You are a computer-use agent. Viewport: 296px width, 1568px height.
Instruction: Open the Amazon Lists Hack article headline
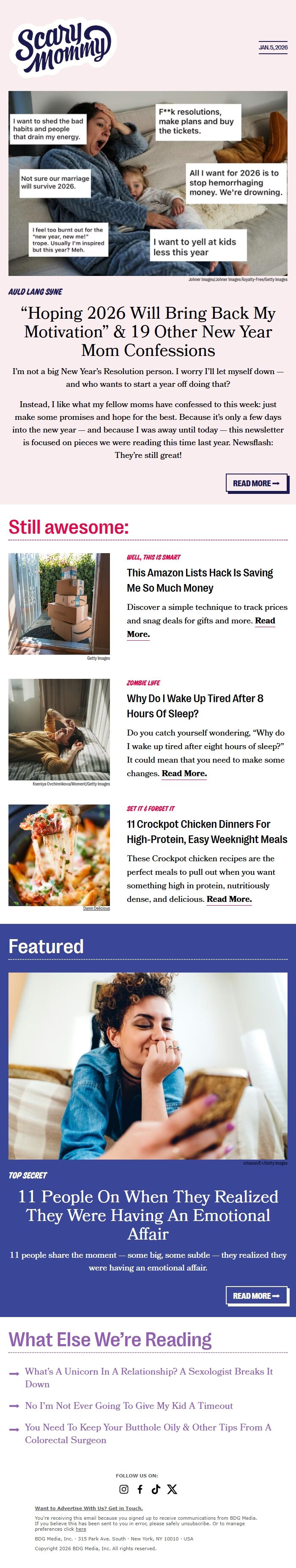click(x=199, y=580)
